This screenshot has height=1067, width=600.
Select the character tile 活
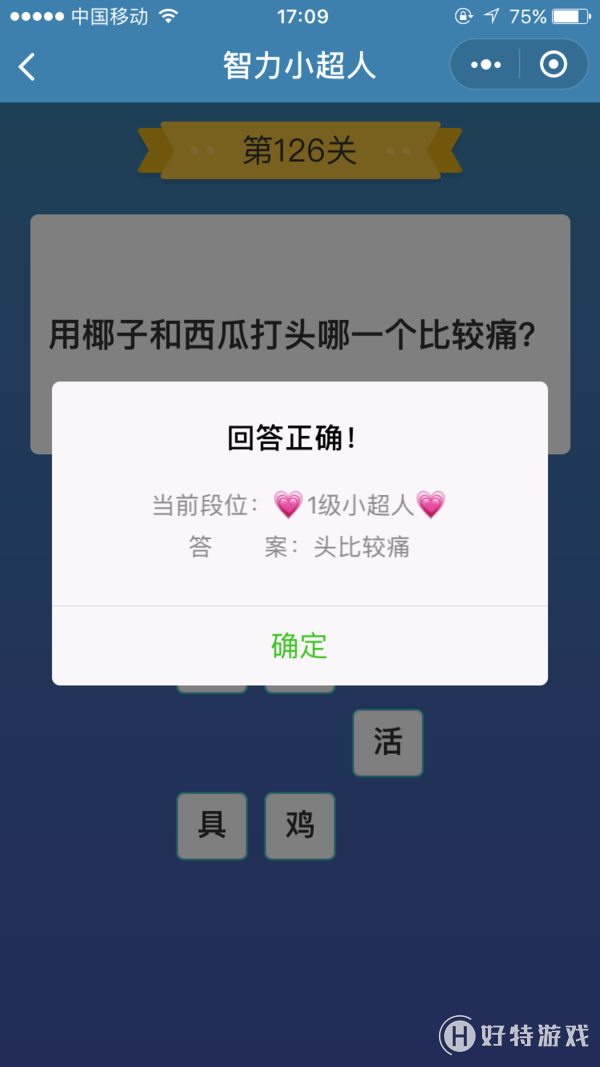pyautogui.click(x=387, y=743)
